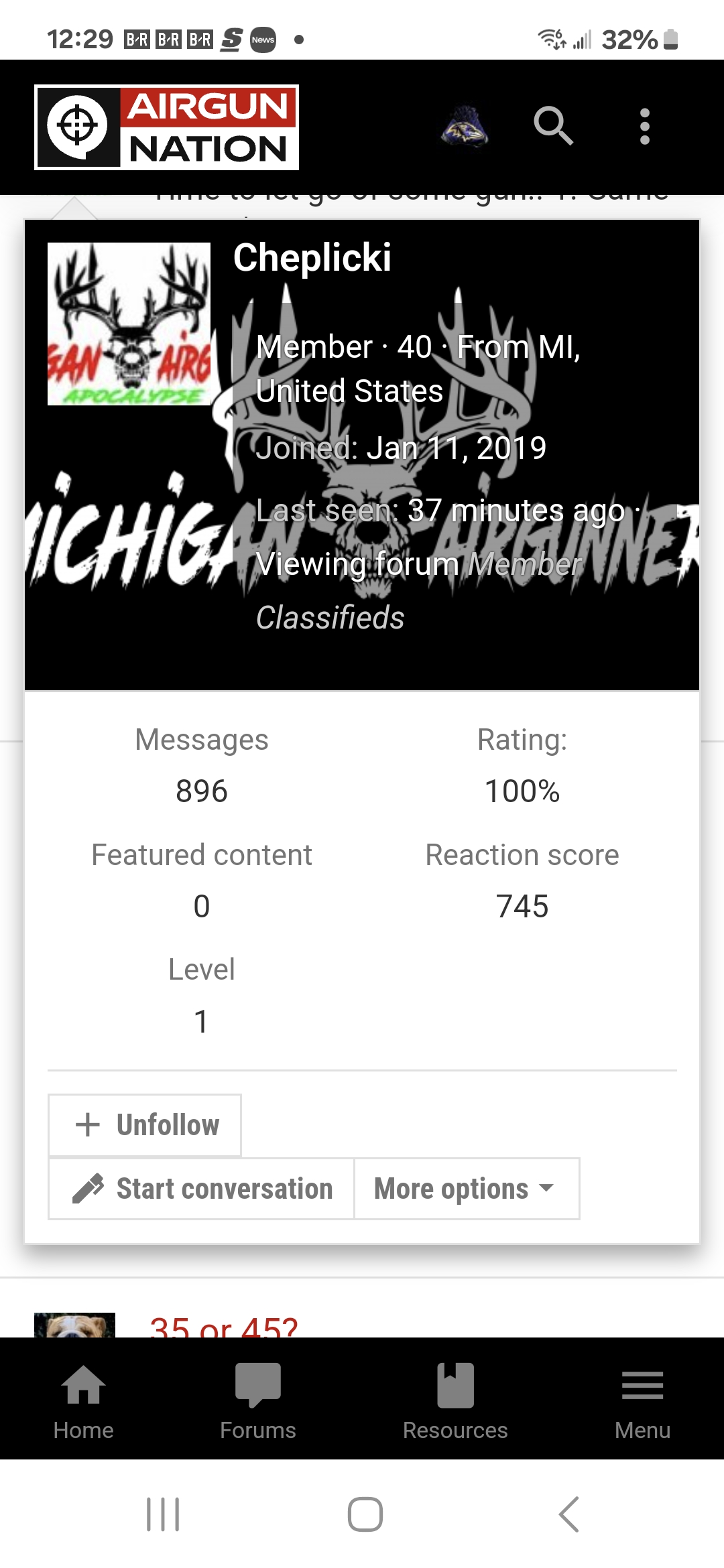
Task: Open Cheplicki's profile name link
Action: coord(312,258)
